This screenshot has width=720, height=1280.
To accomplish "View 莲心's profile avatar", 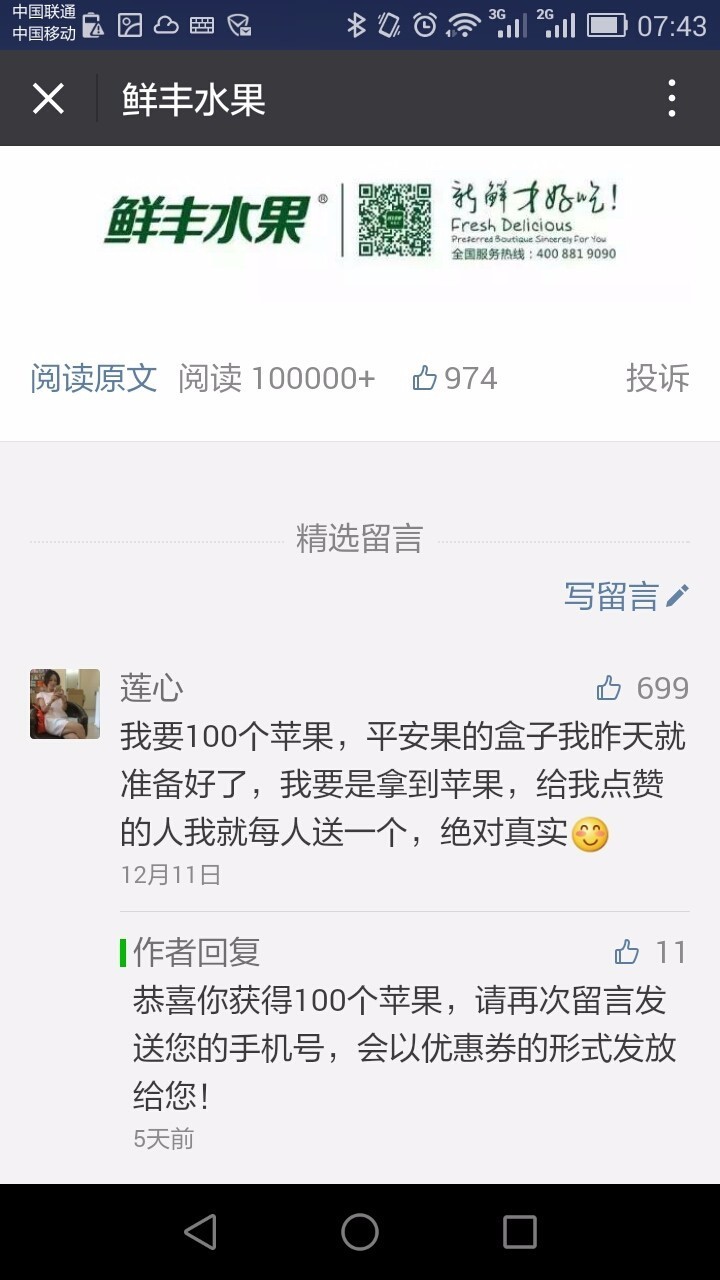I will (65, 704).
